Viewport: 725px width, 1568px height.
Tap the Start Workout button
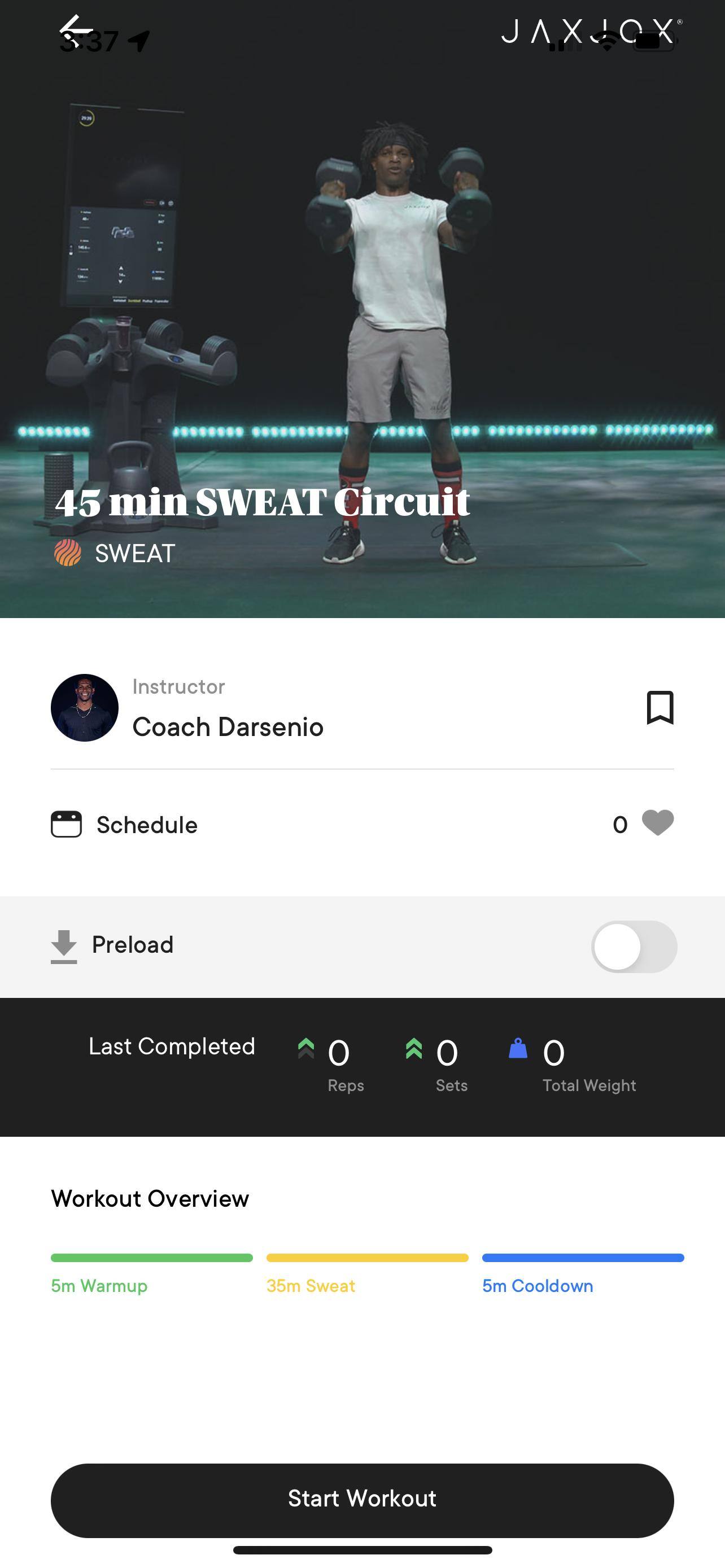pyautogui.click(x=362, y=1500)
